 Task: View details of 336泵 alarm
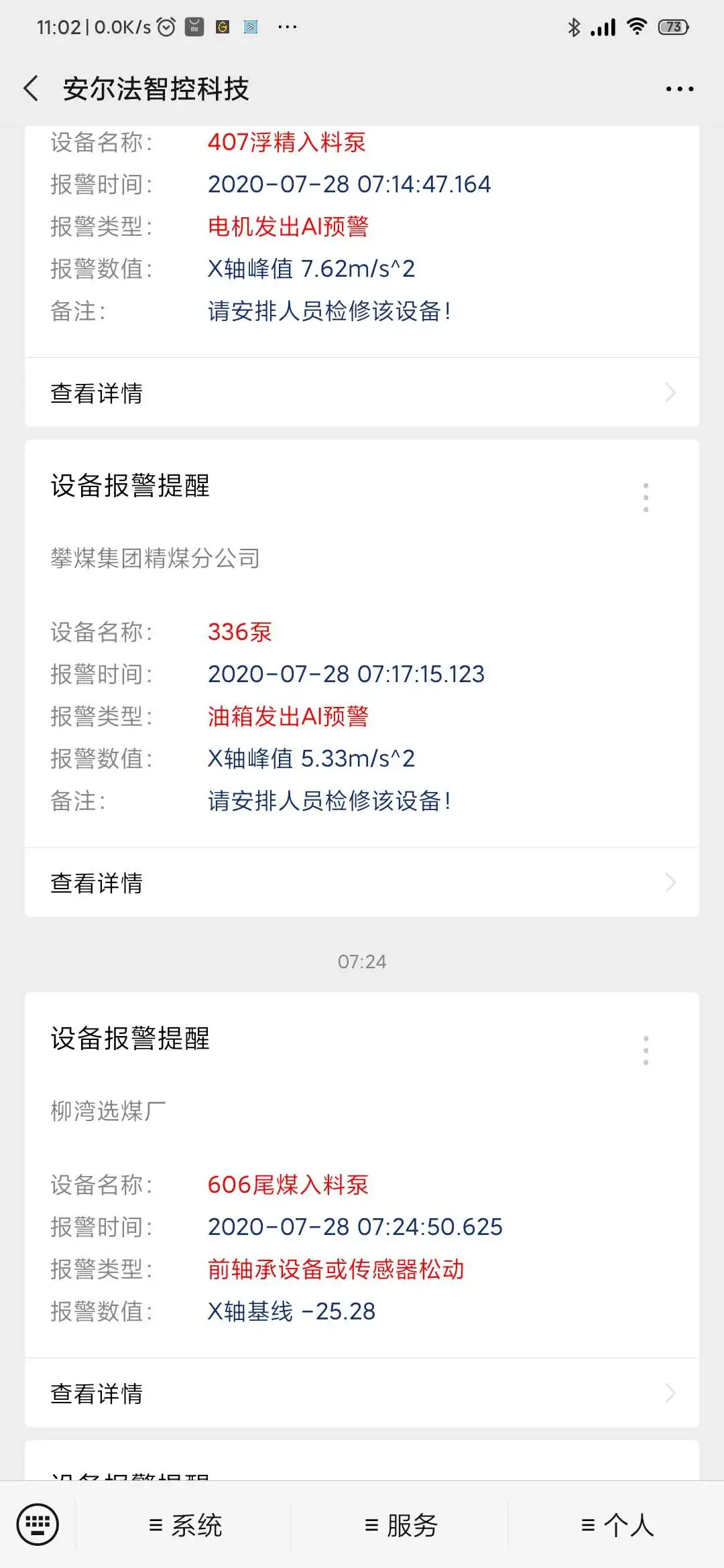[x=362, y=883]
